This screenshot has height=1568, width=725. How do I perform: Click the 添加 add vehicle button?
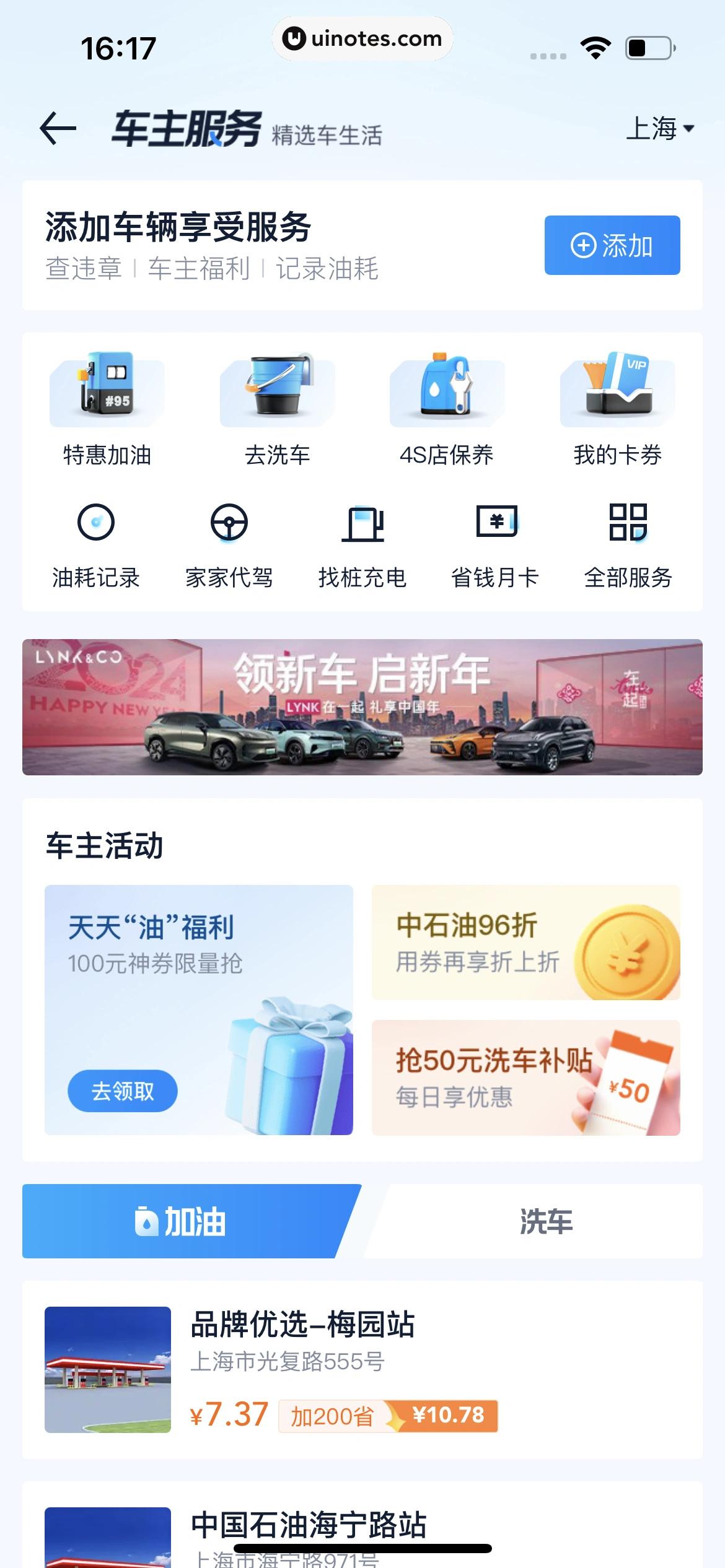tap(612, 245)
